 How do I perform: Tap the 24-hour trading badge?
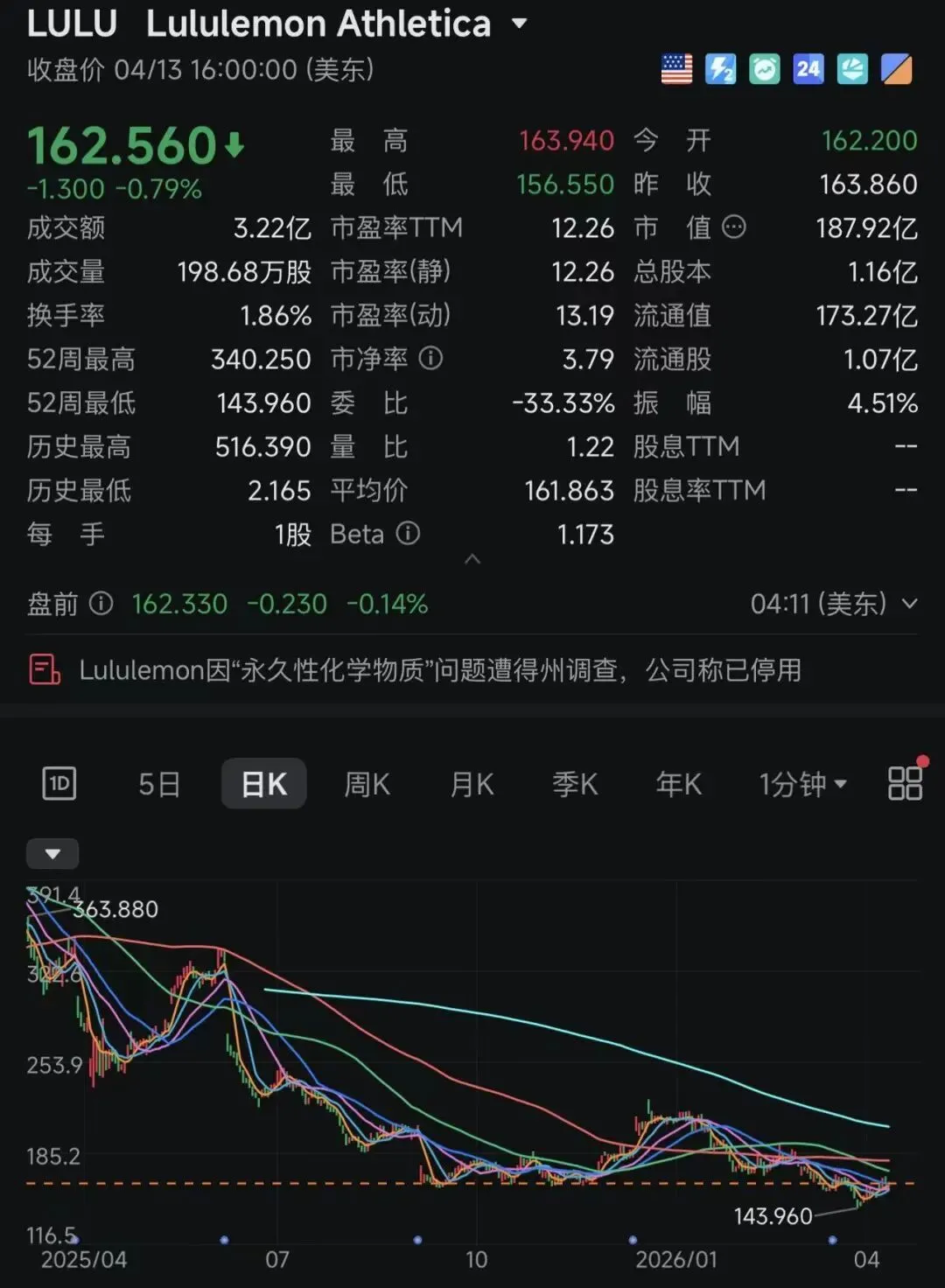[x=808, y=69]
